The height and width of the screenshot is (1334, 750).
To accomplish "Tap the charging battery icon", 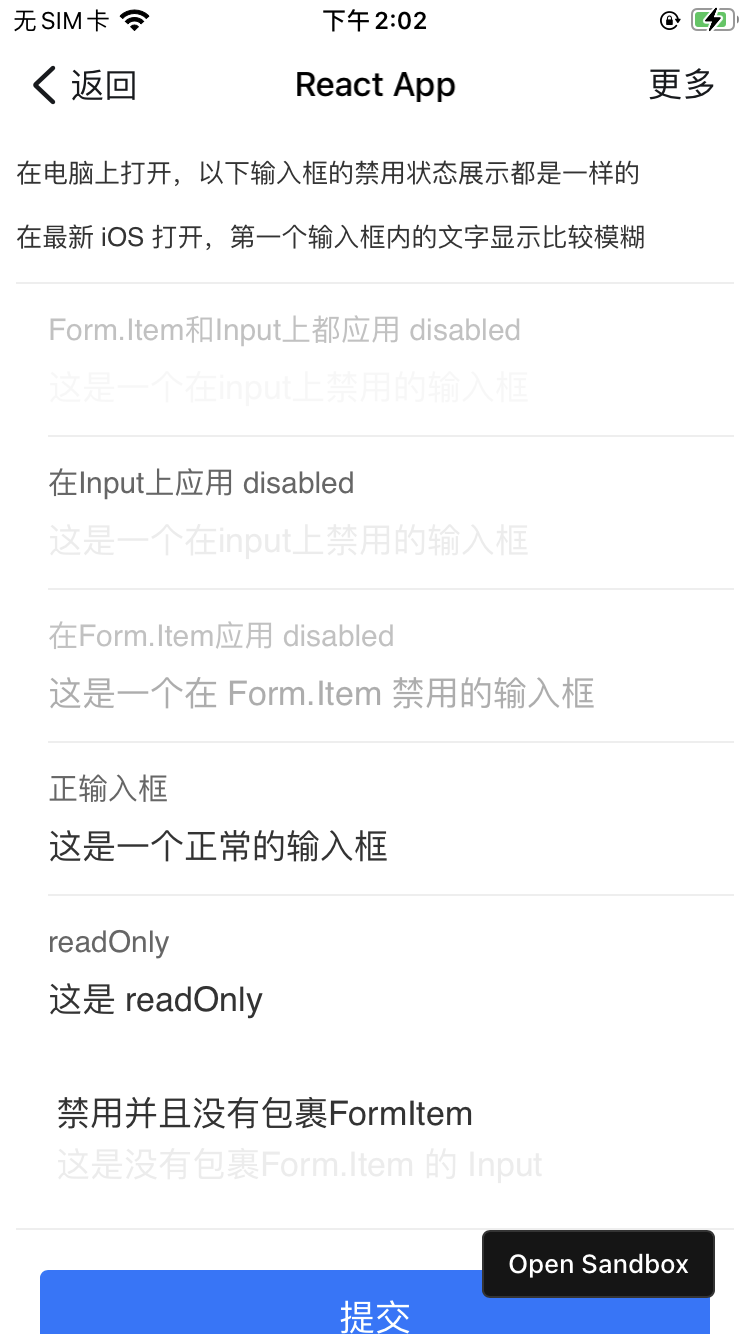I will coord(711,19).
